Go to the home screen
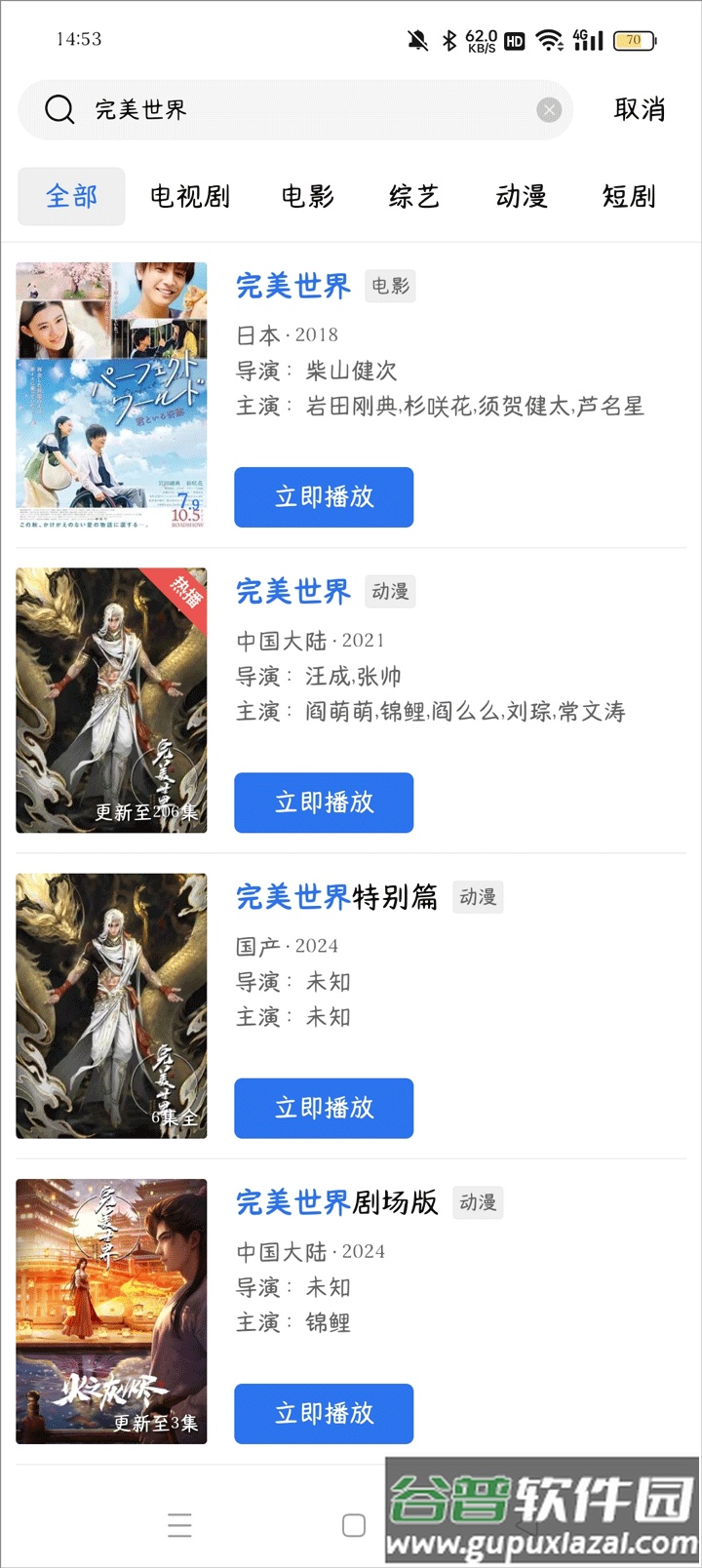 [x=354, y=1525]
